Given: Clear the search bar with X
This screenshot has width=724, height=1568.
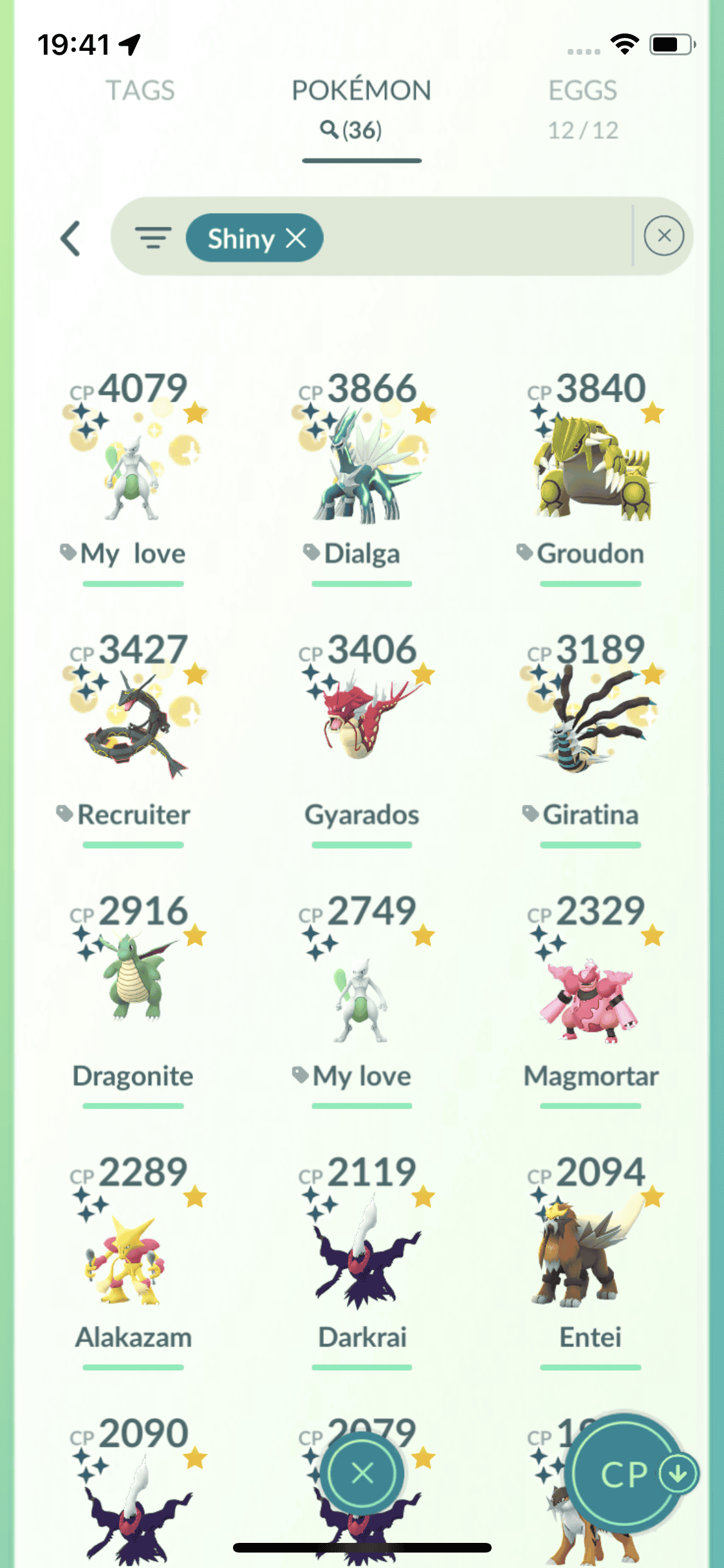Looking at the screenshot, I should coord(664,236).
